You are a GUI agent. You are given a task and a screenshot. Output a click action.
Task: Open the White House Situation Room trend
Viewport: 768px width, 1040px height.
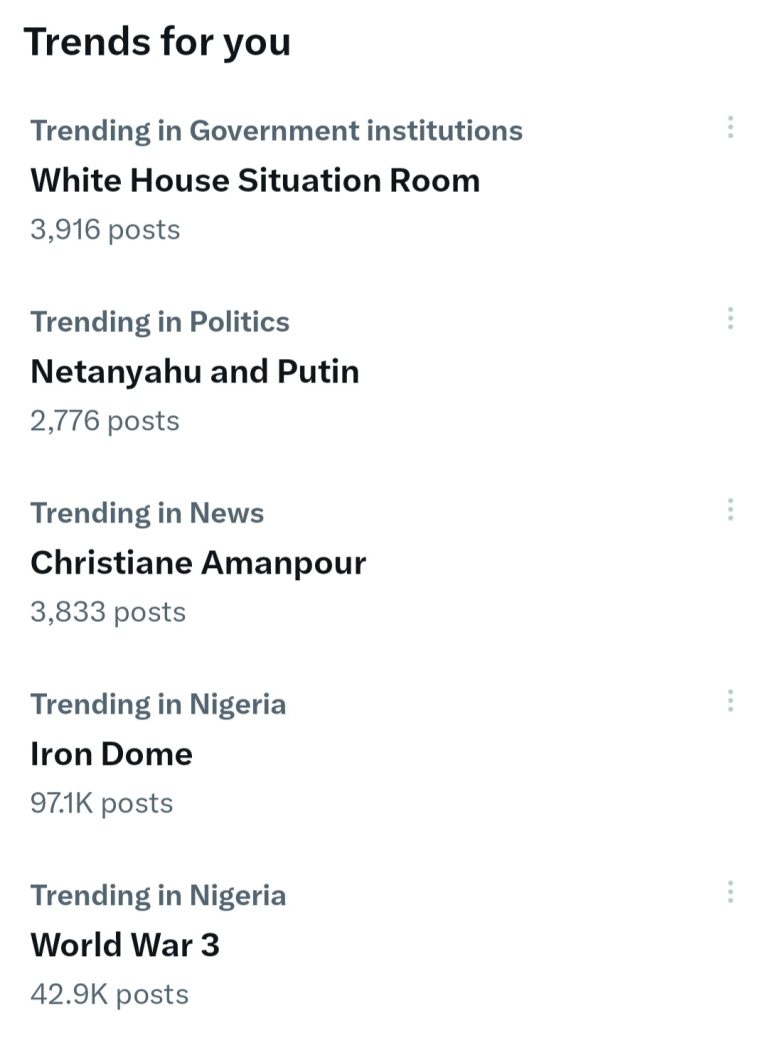[x=255, y=181]
